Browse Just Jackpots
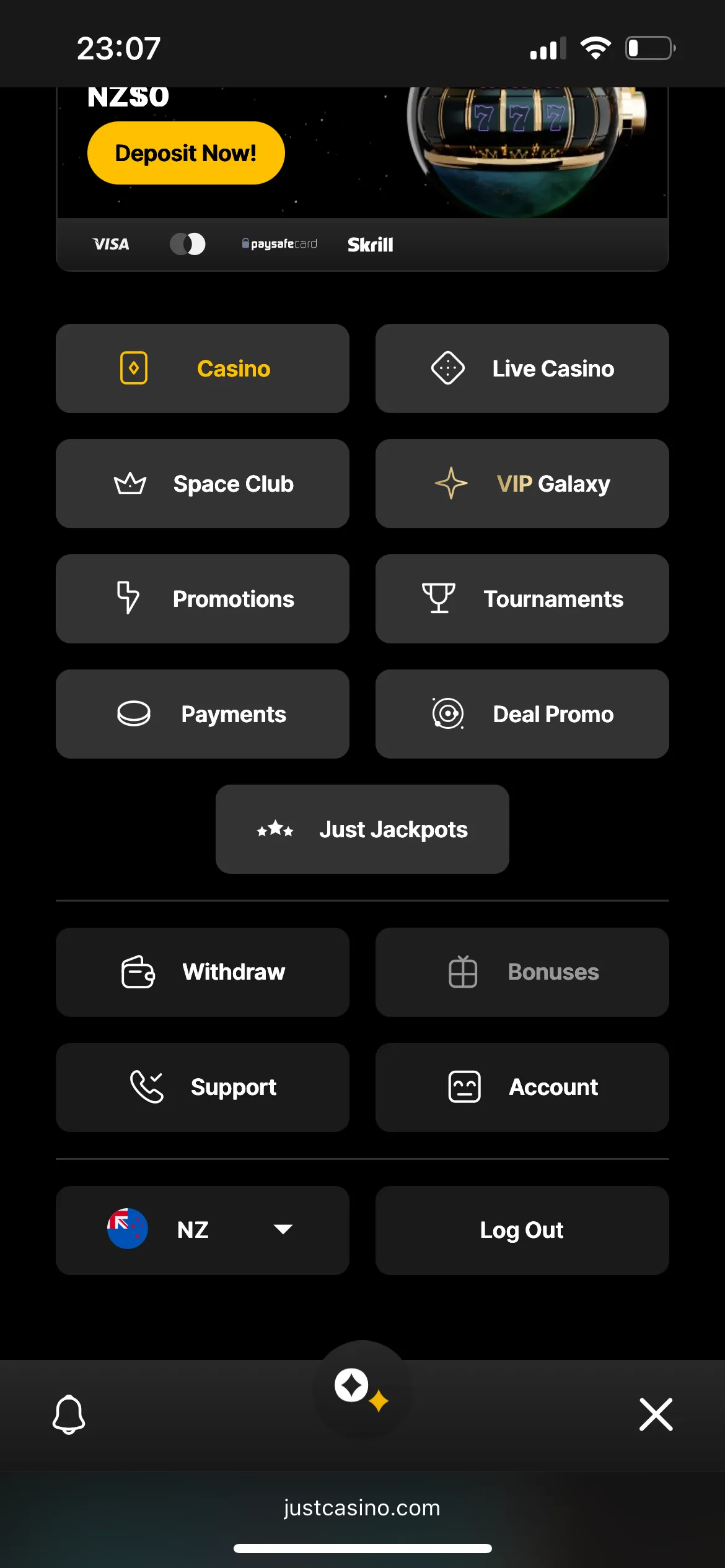This screenshot has width=725, height=1568. 362,829
